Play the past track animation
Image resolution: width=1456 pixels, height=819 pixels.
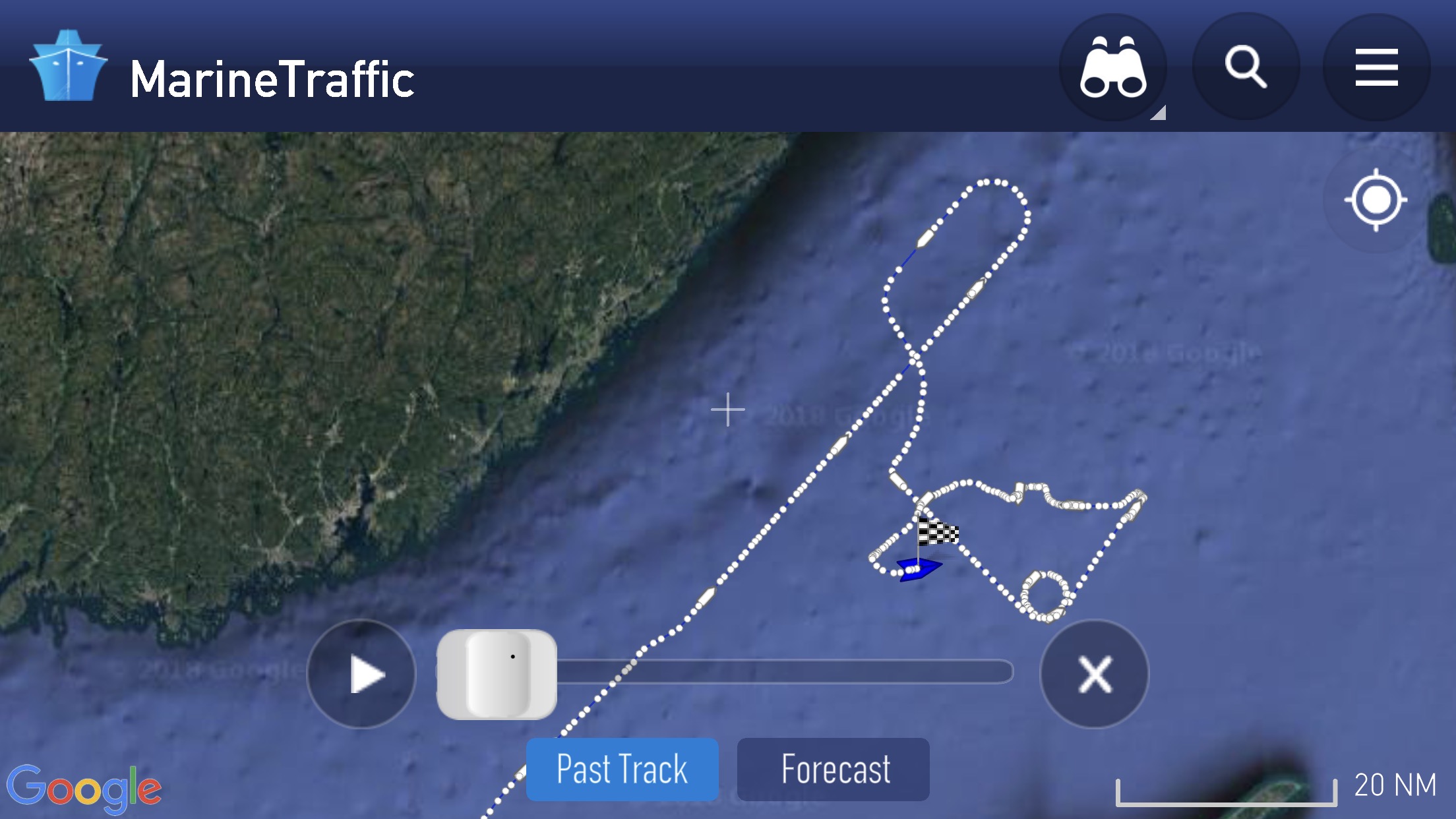362,674
